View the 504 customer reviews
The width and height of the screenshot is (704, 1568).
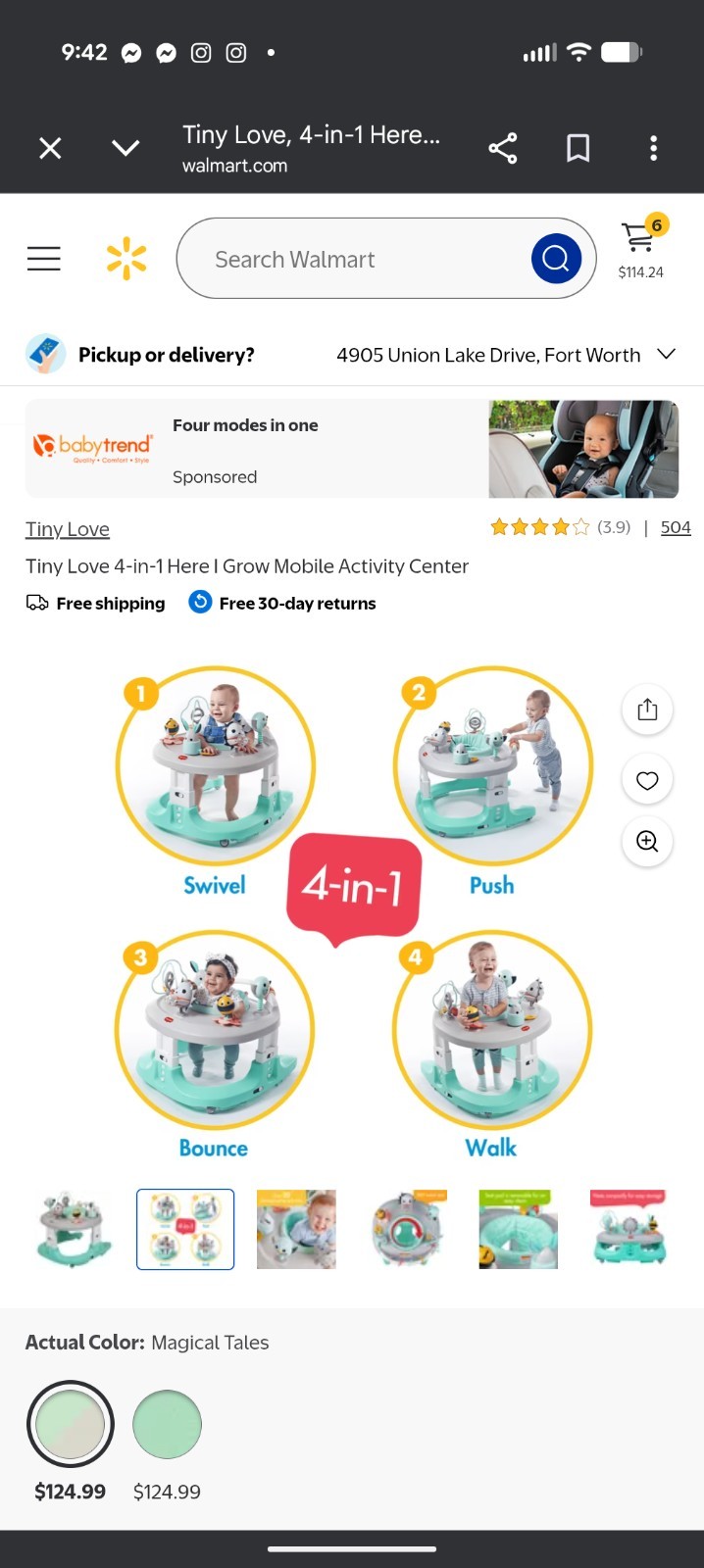click(675, 527)
